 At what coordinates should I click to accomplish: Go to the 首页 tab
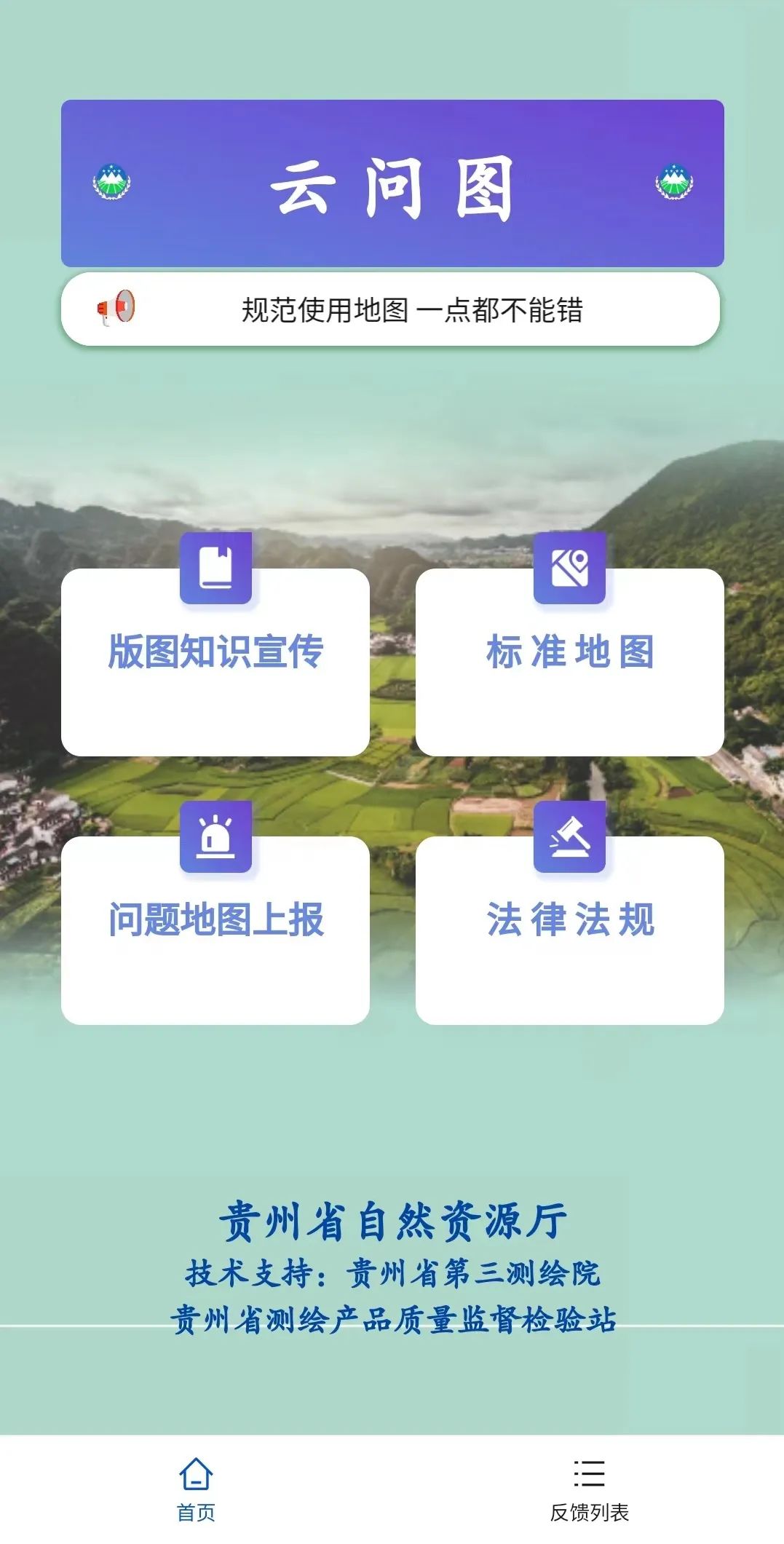point(196,1489)
